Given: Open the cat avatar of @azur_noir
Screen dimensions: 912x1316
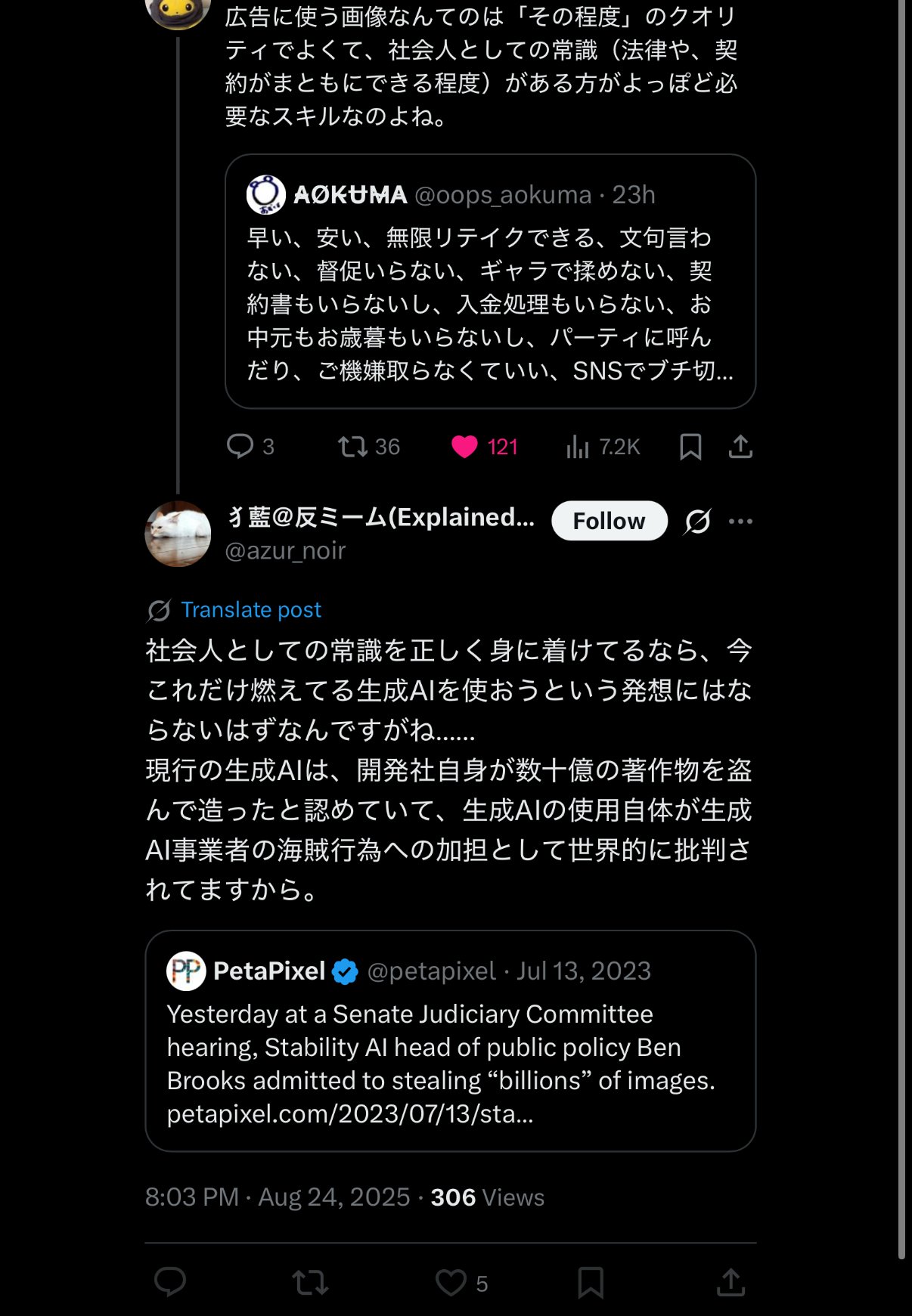Looking at the screenshot, I should click(x=178, y=534).
